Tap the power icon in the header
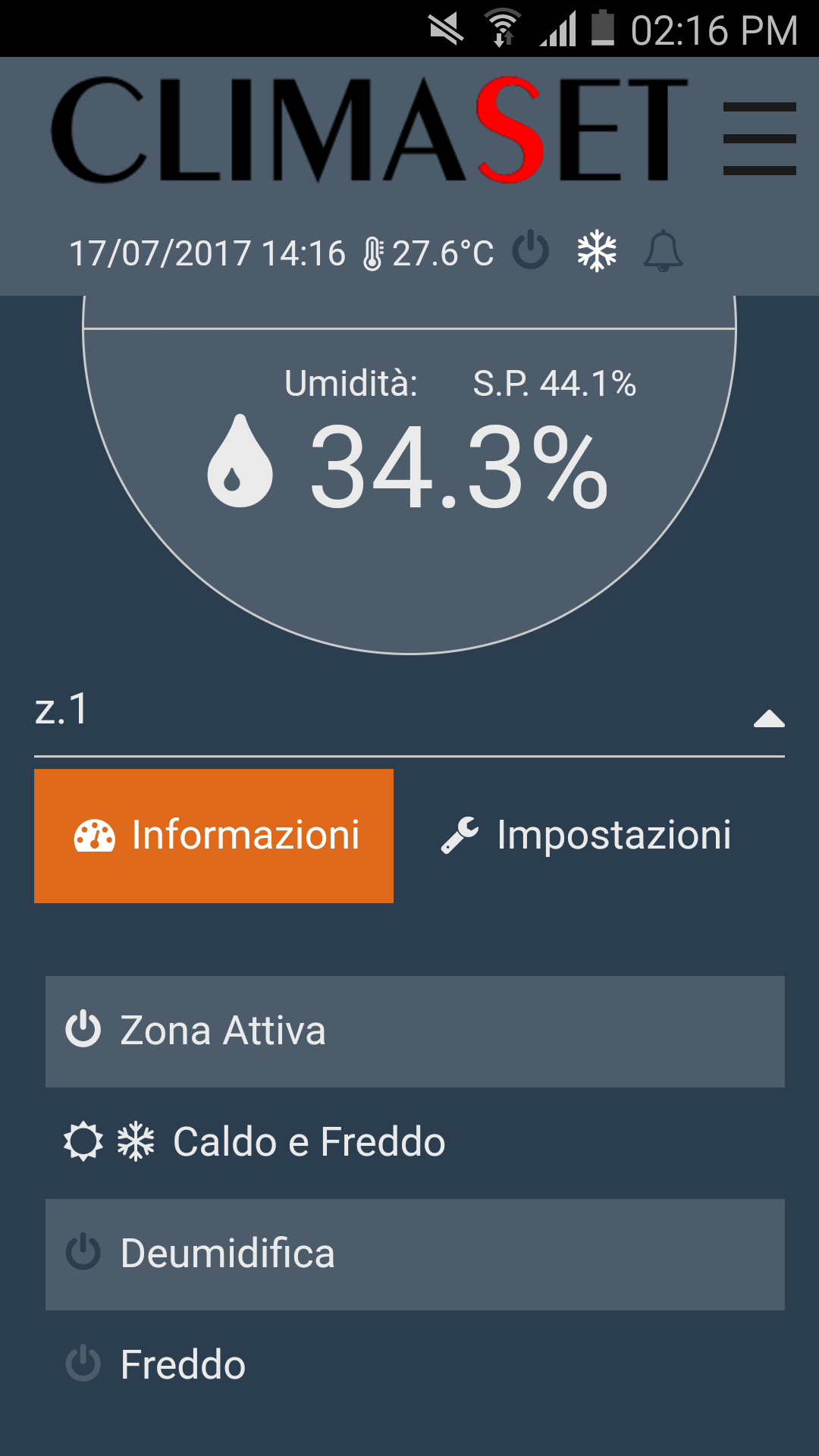The image size is (819, 1456). pyautogui.click(x=531, y=250)
